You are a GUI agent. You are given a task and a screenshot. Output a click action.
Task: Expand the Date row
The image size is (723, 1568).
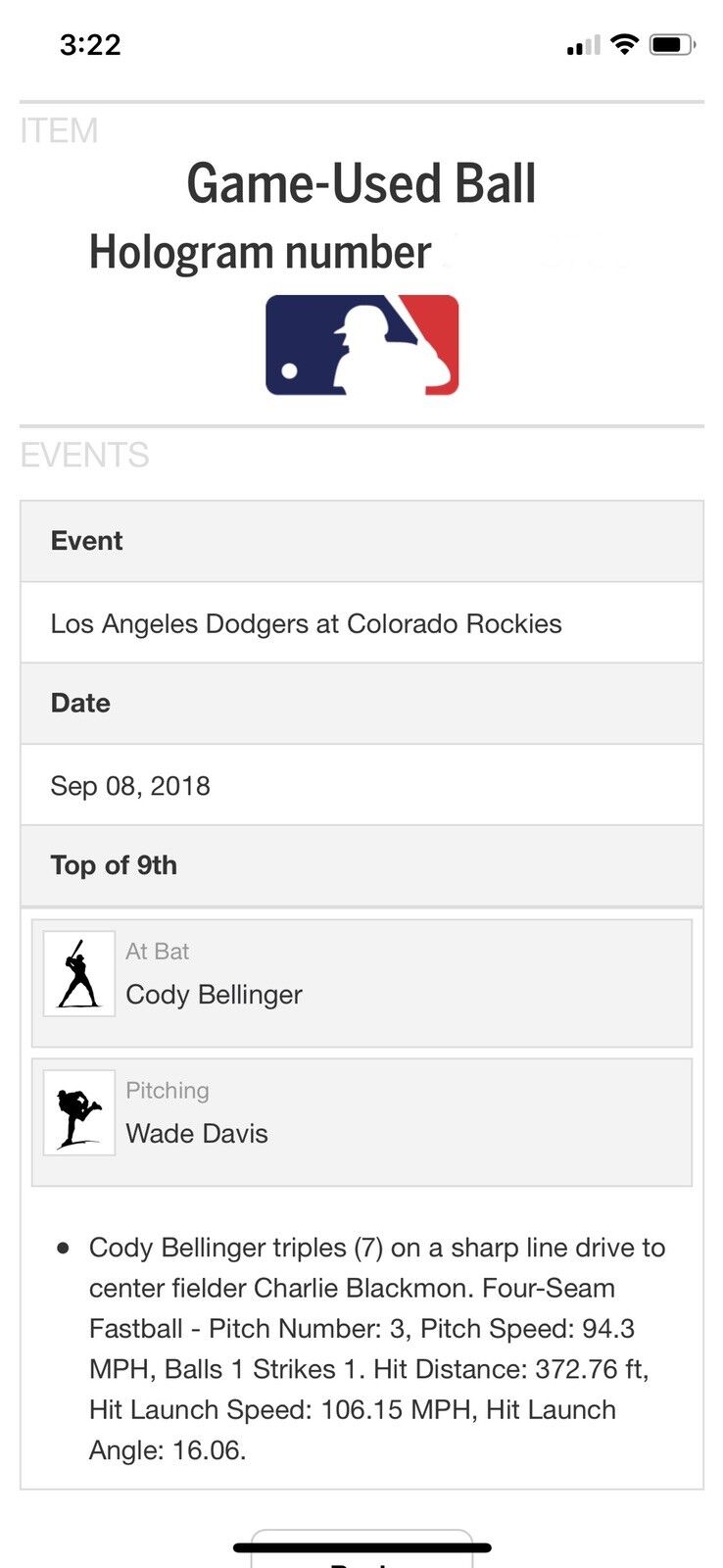pyautogui.click(x=361, y=703)
